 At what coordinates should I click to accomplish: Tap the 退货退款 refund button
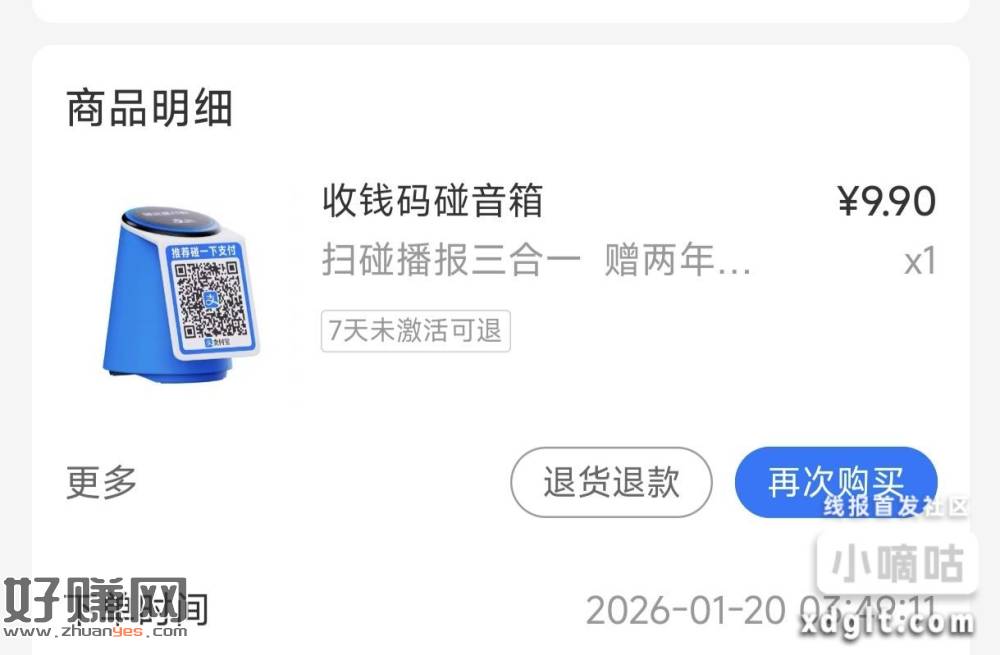pos(611,482)
